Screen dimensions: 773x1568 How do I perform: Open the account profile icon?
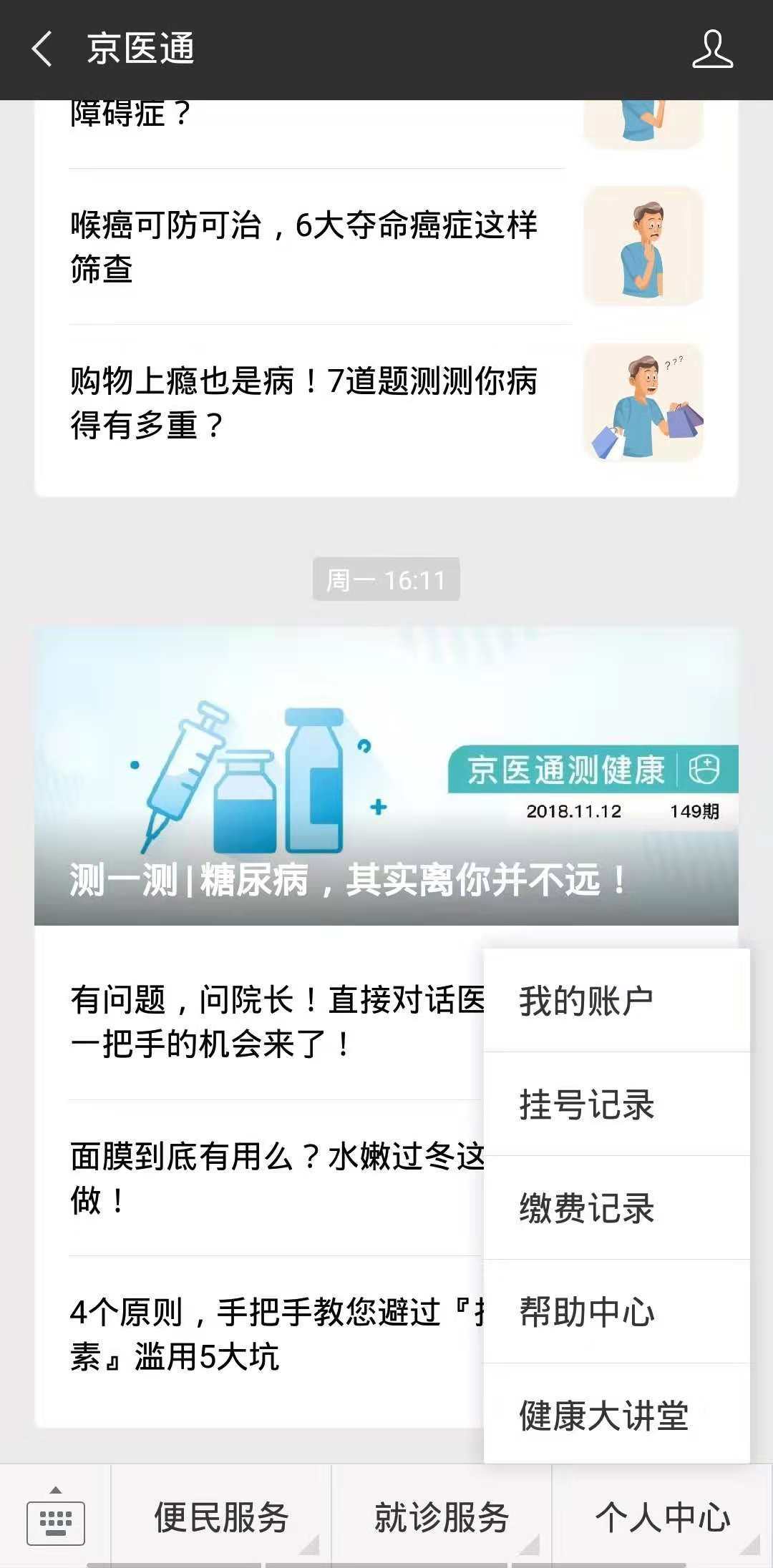click(x=712, y=49)
